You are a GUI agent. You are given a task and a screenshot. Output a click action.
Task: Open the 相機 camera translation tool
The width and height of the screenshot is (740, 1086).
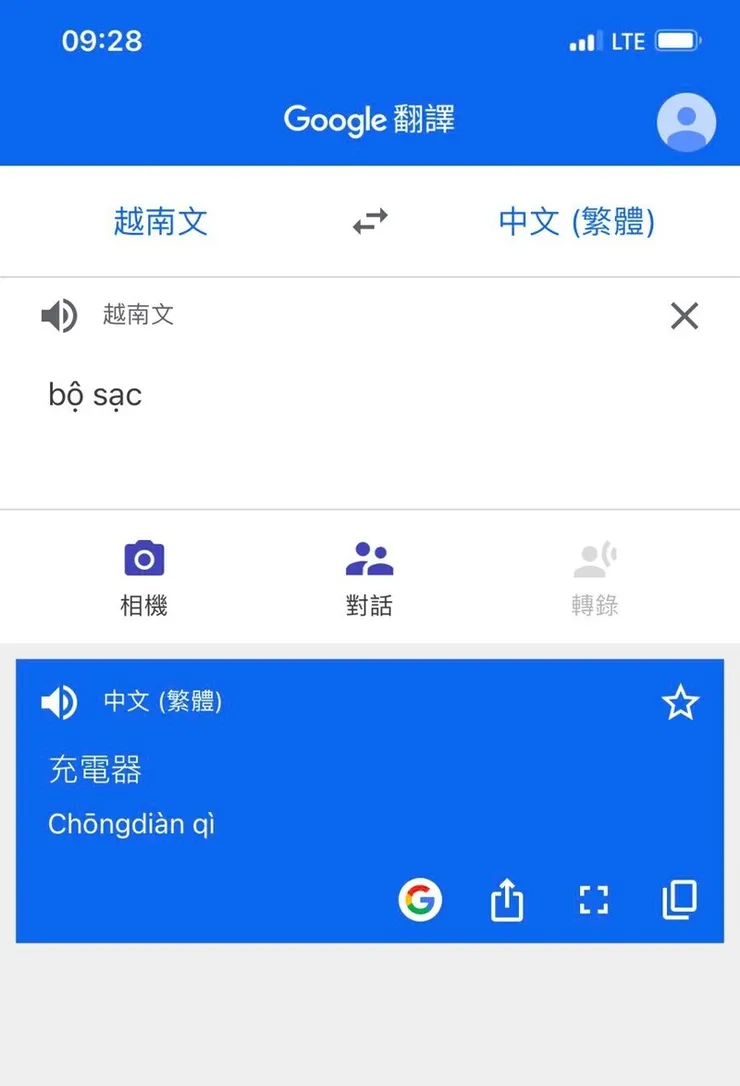(143, 575)
